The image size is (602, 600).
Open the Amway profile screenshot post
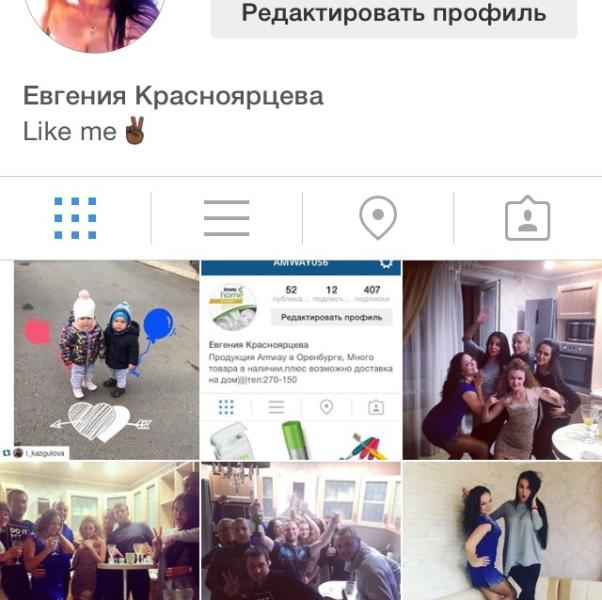[301, 360]
